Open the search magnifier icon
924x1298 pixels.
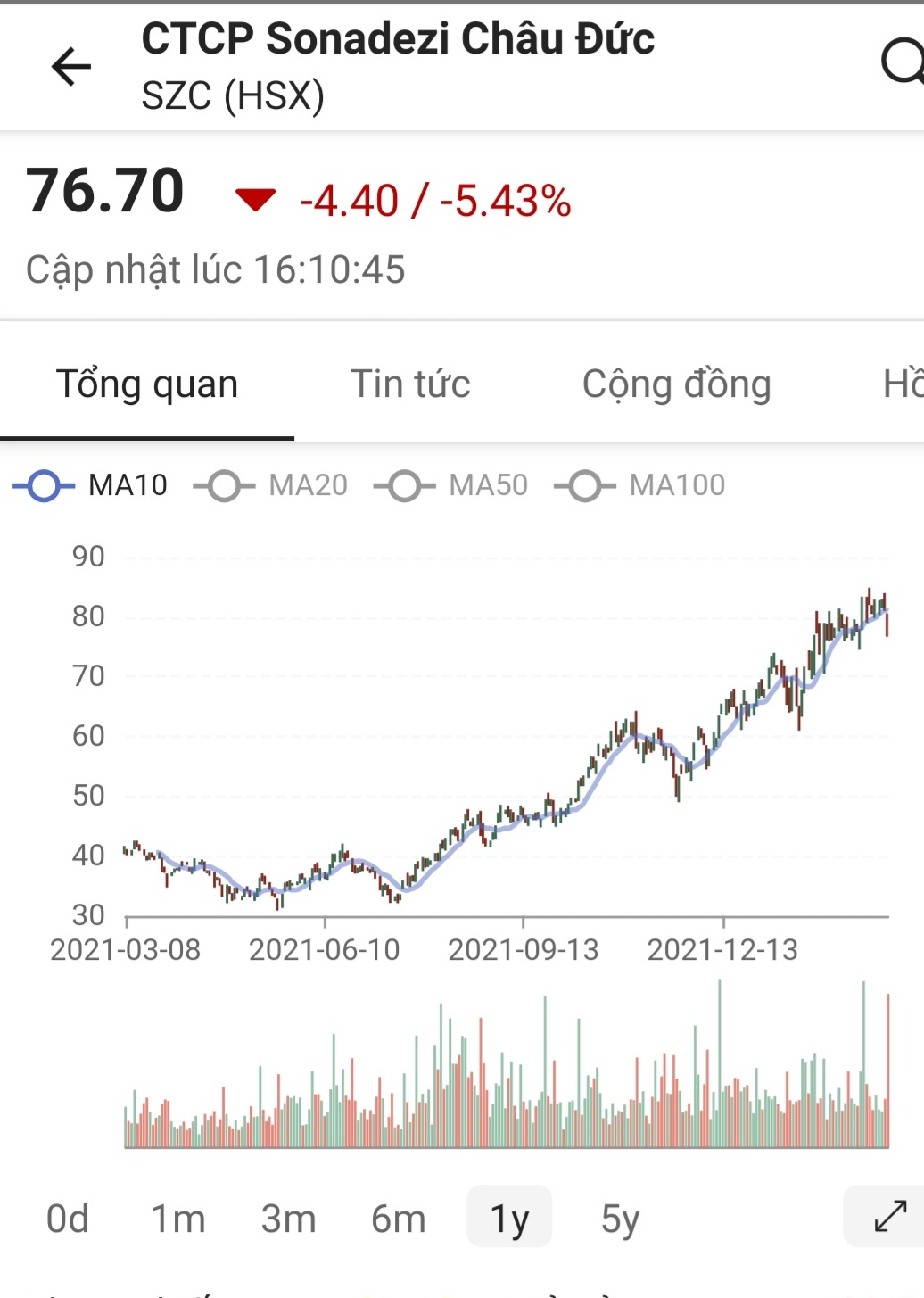coord(903,63)
